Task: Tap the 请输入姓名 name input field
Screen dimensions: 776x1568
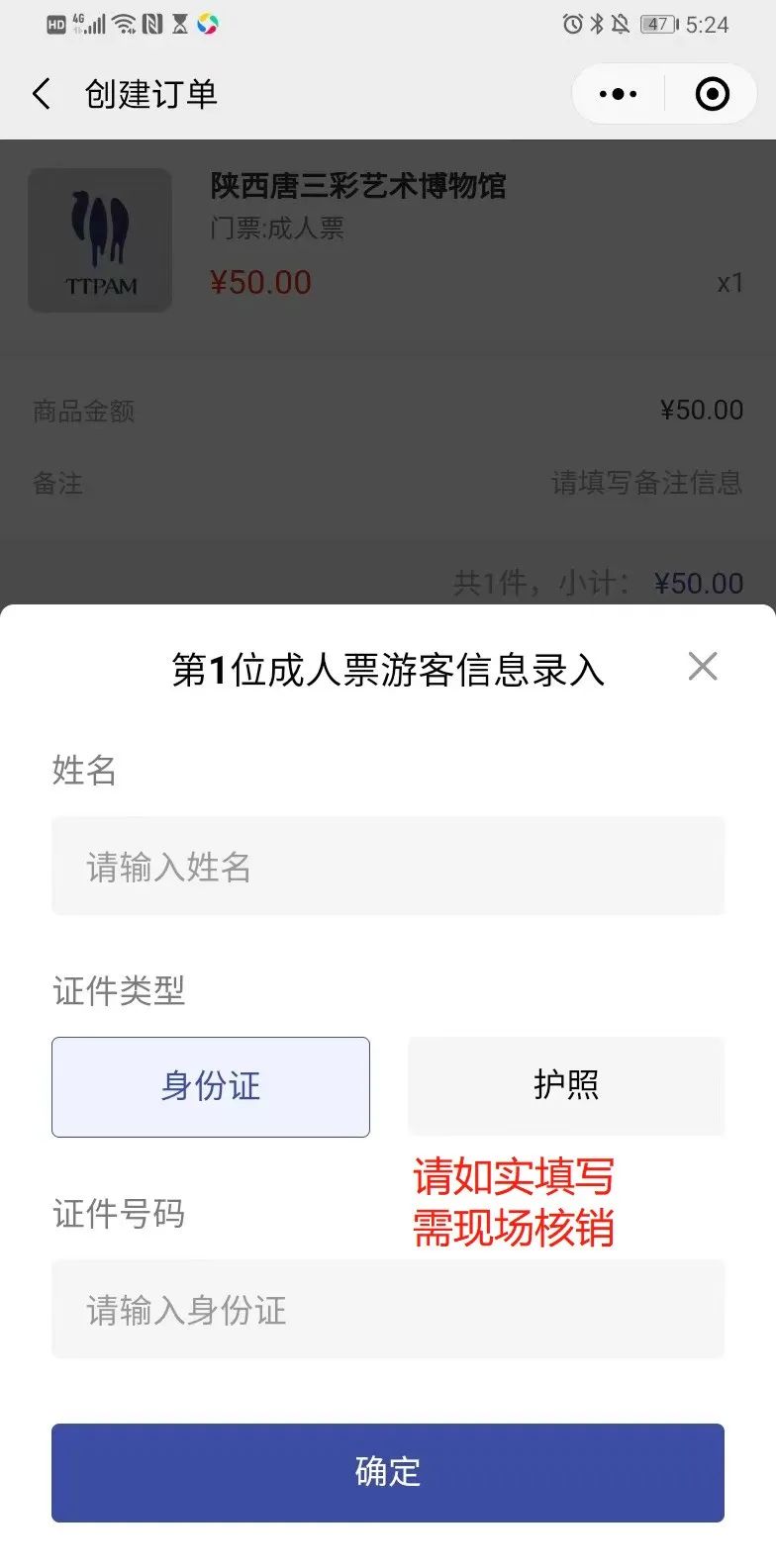Action: [x=388, y=866]
